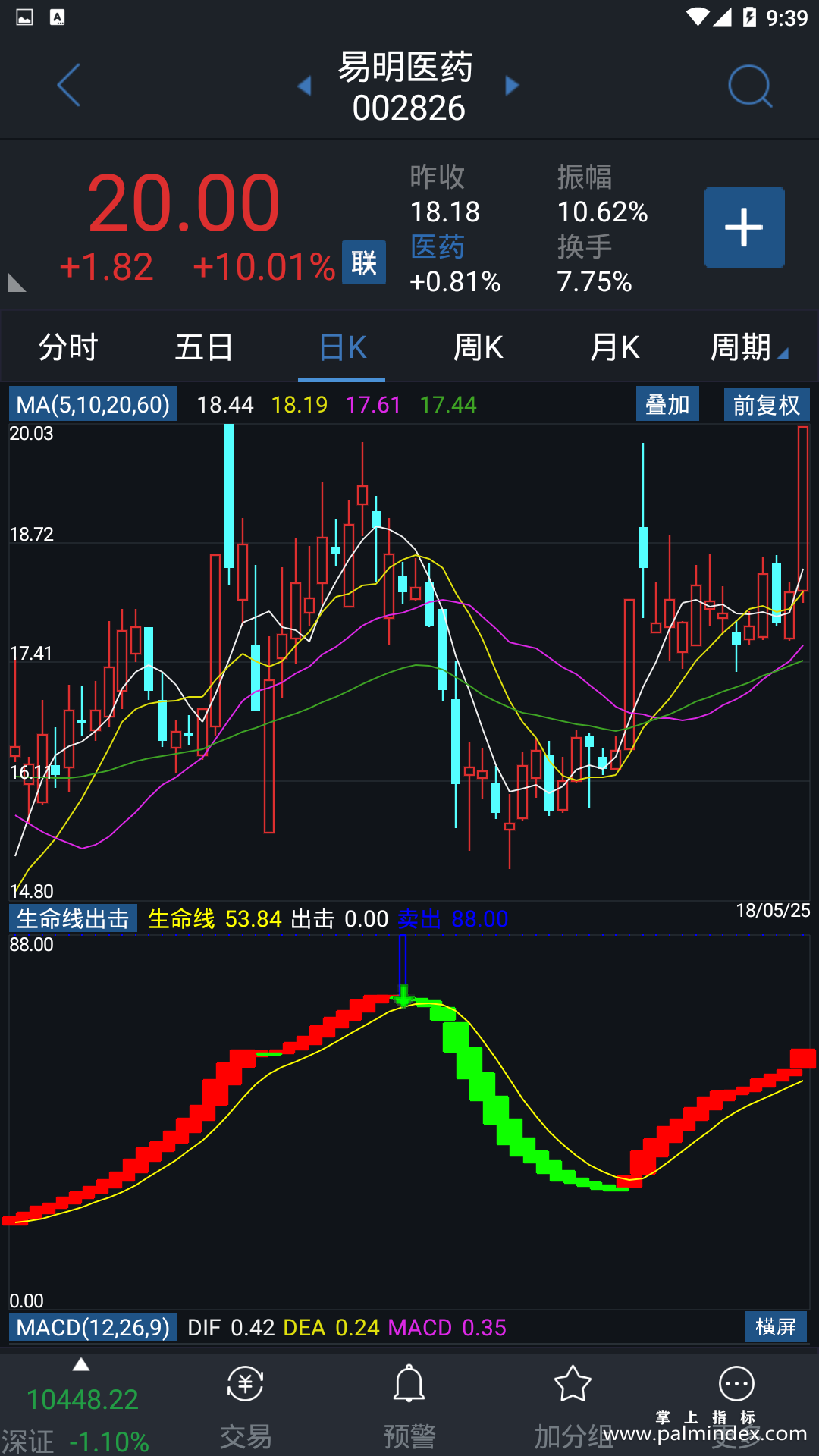Set a price alert via 预警
The width and height of the screenshot is (819, 1456).
coord(409,1407)
